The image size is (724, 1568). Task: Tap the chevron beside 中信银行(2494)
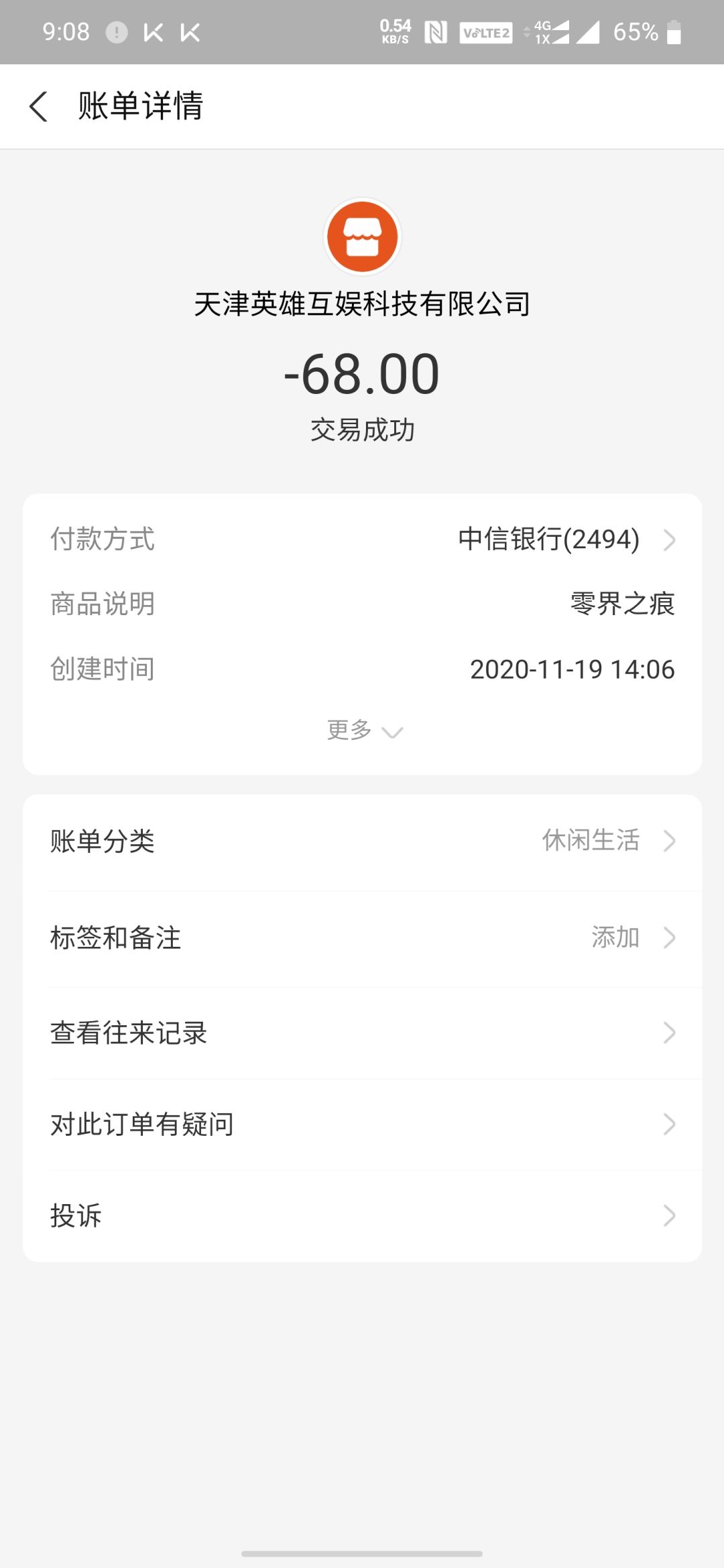coord(669,540)
